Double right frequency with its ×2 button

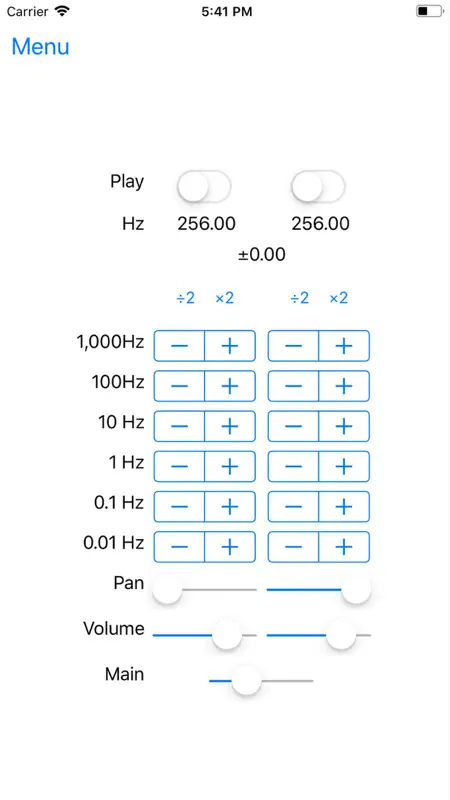(x=338, y=298)
